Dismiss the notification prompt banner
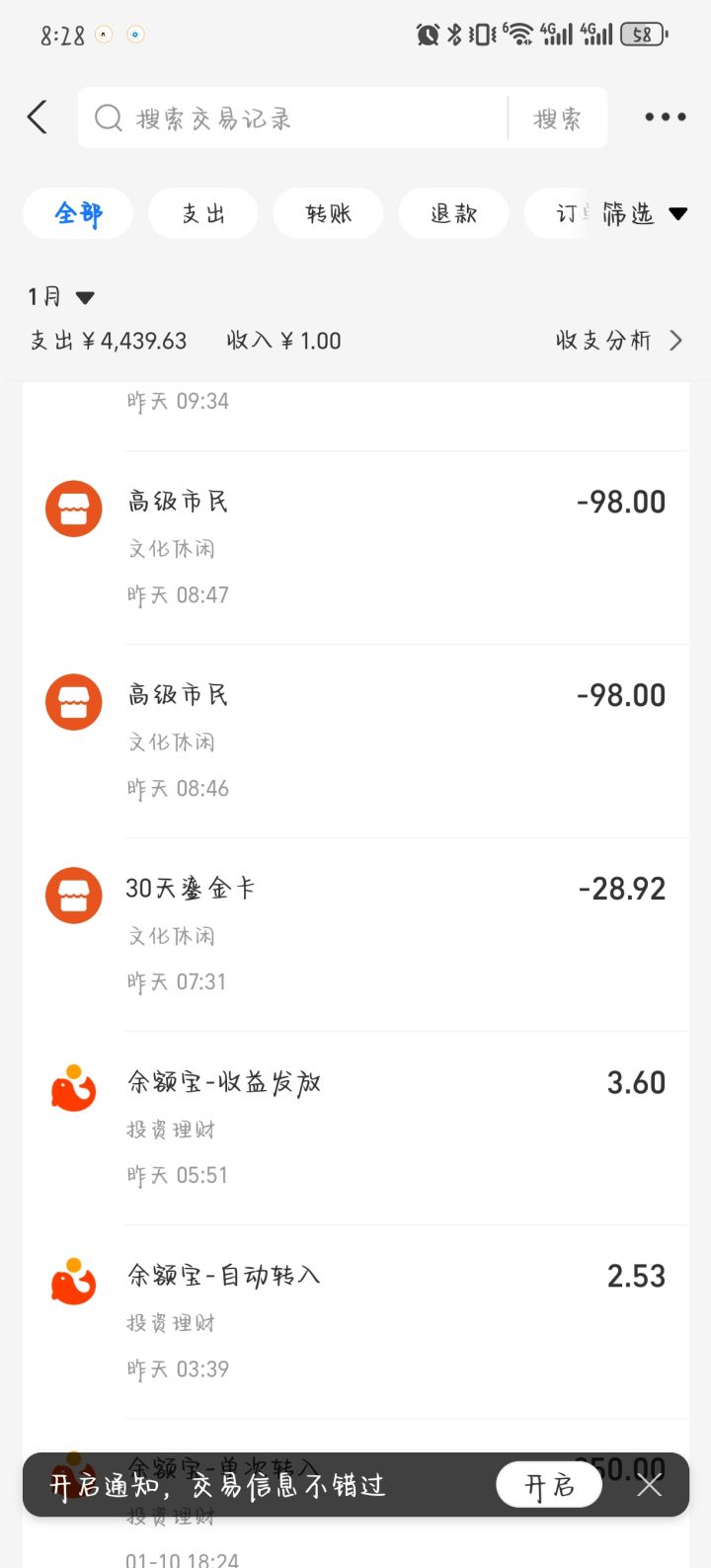The height and width of the screenshot is (1568, 711). [x=649, y=1485]
